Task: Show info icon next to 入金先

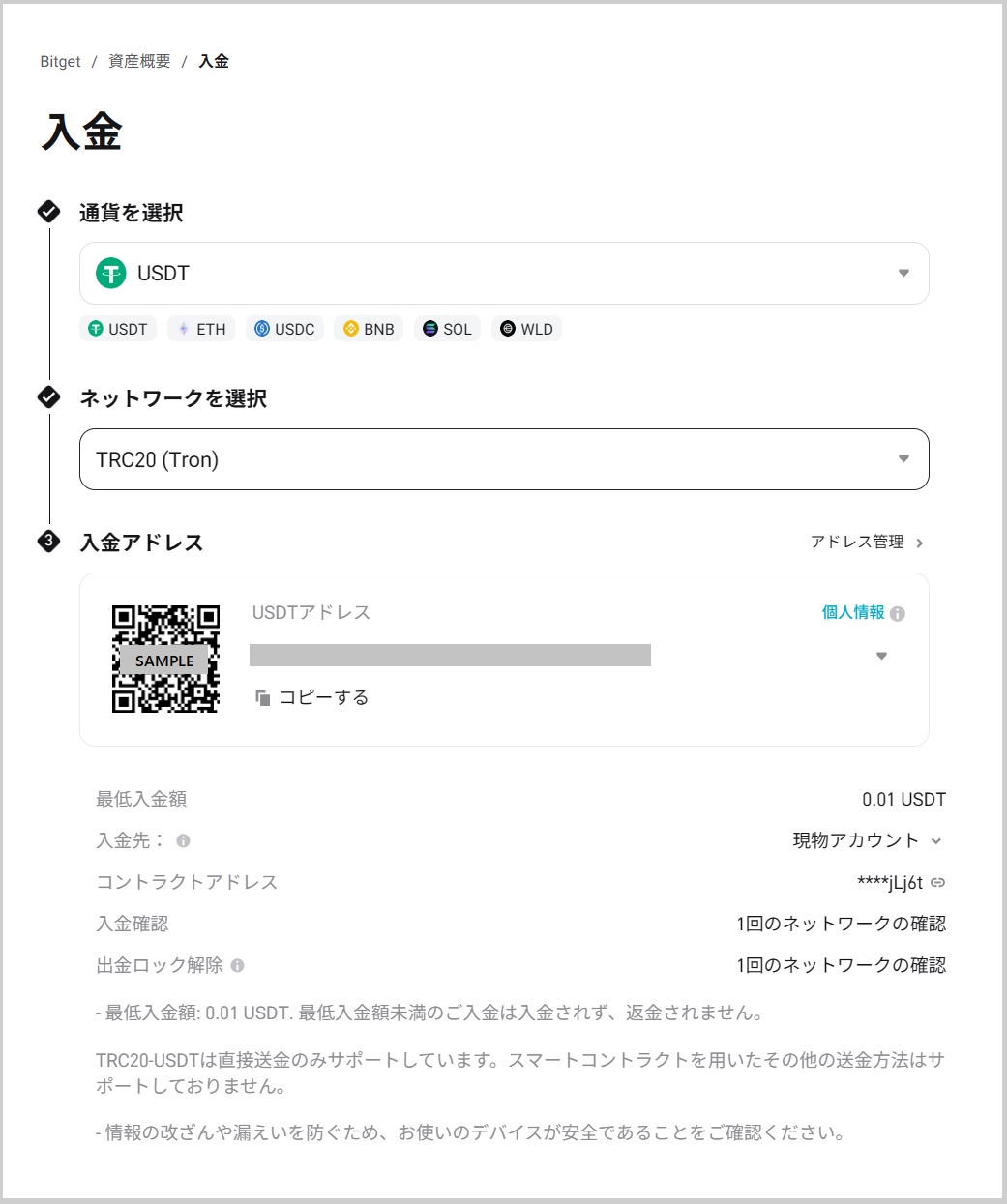Action: tap(183, 841)
